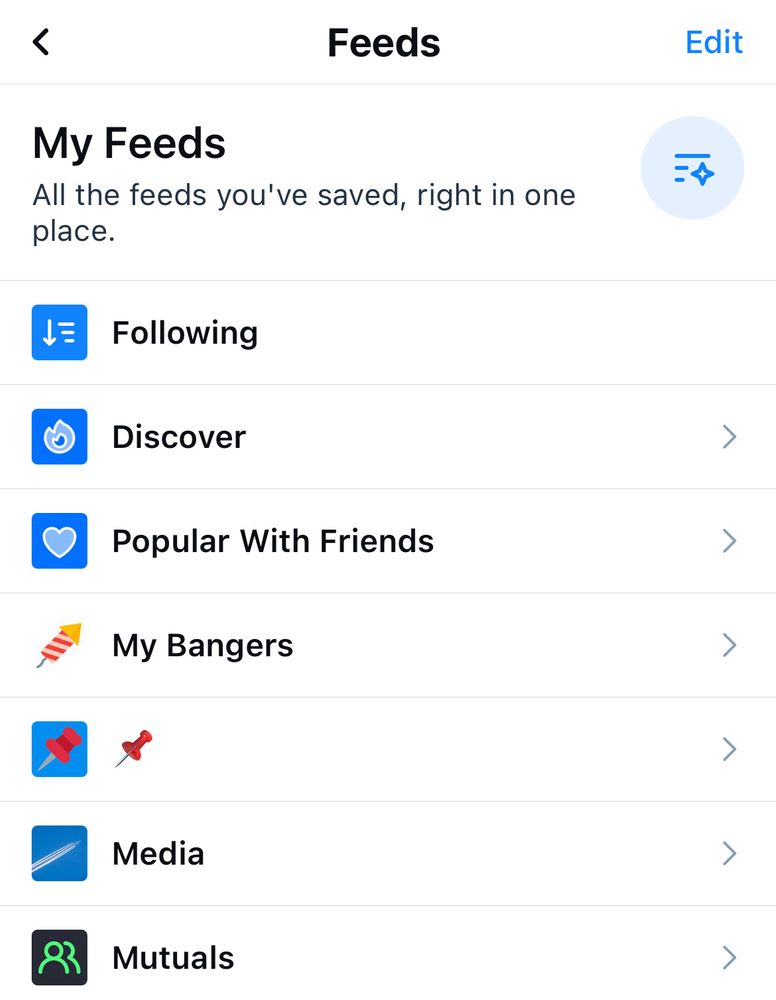Click the back arrow at top left
The width and height of the screenshot is (776, 1000).
[x=40, y=42]
